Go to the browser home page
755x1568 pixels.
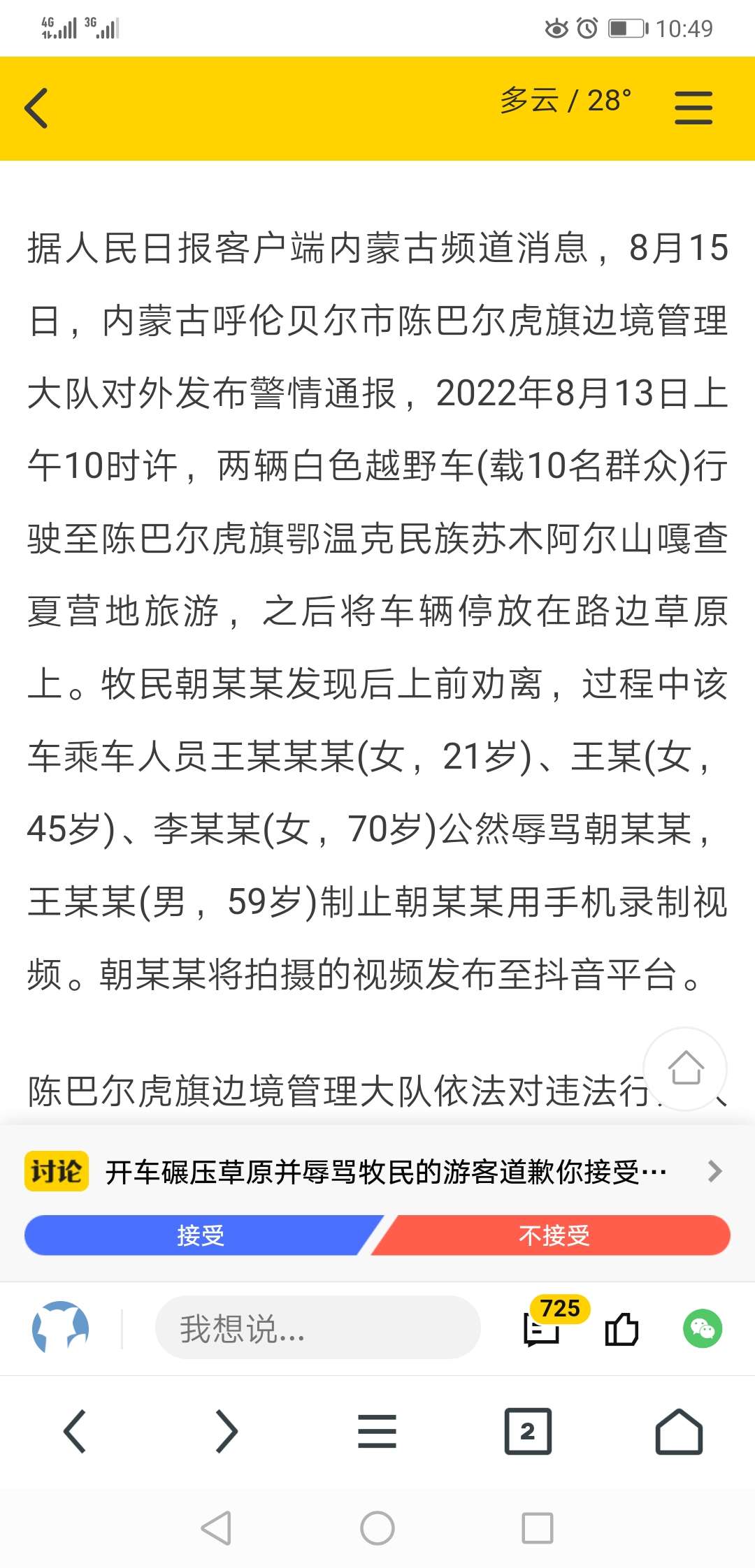click(x=679, y=1431)
